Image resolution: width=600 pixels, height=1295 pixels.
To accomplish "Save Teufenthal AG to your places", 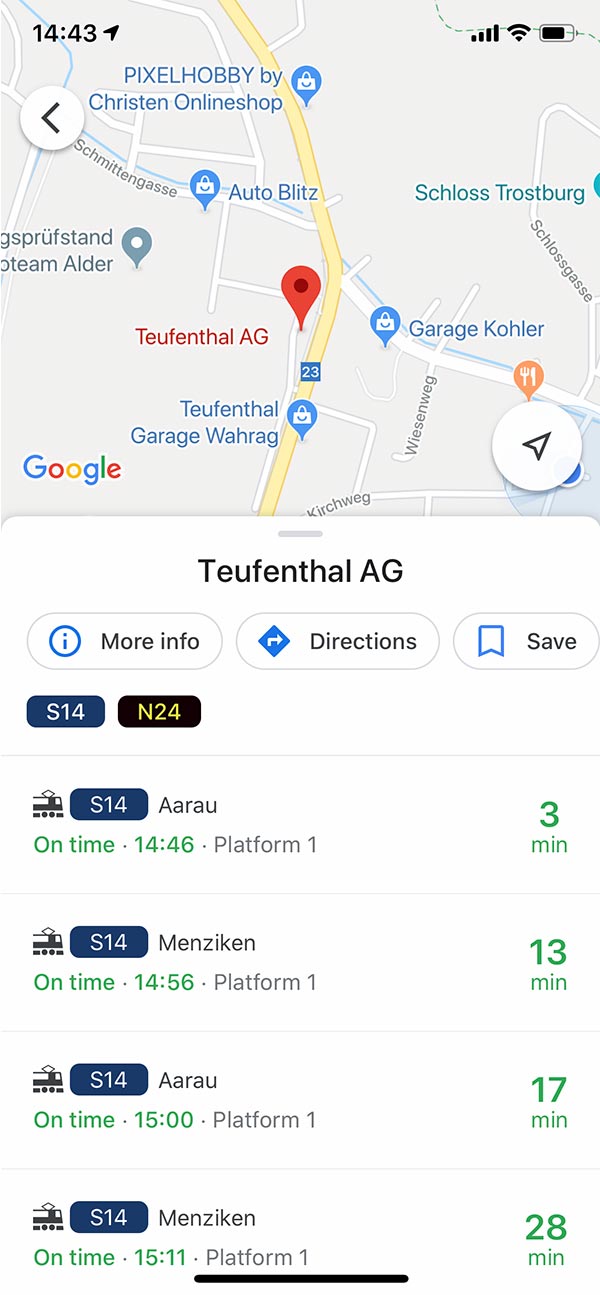I will pos(527,641).
